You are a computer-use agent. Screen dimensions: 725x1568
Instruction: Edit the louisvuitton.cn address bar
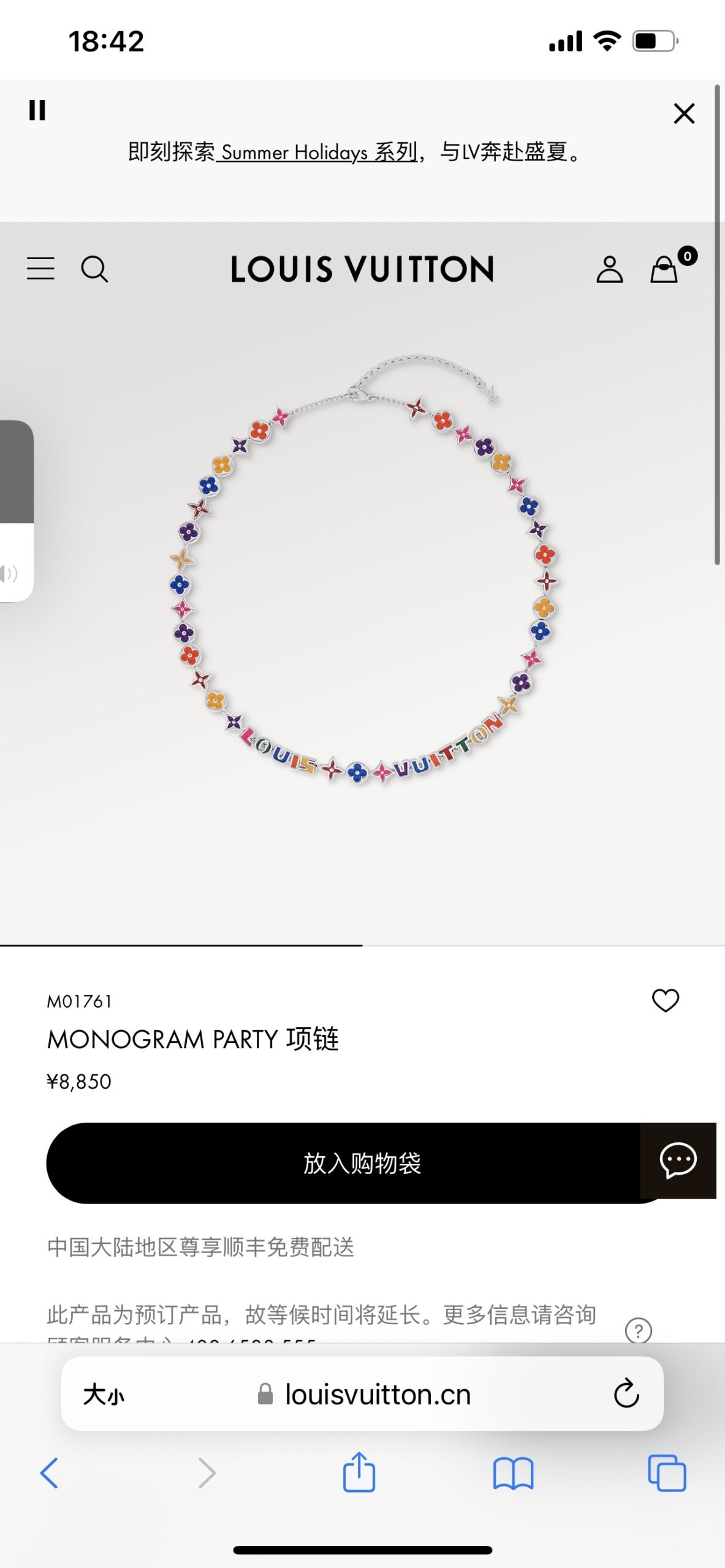pos(376,1395)
